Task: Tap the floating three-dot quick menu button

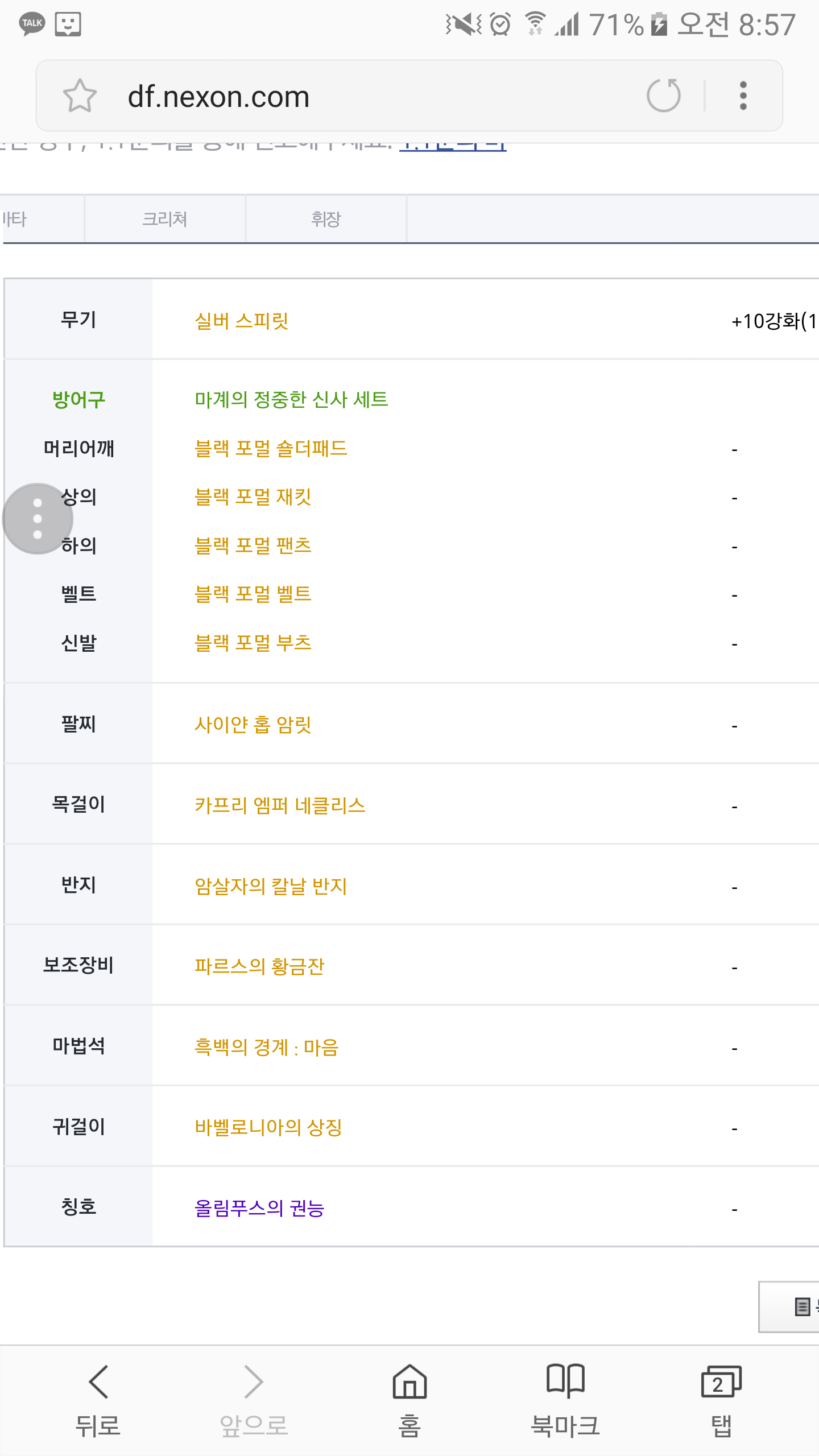Action: click(38, 519)
